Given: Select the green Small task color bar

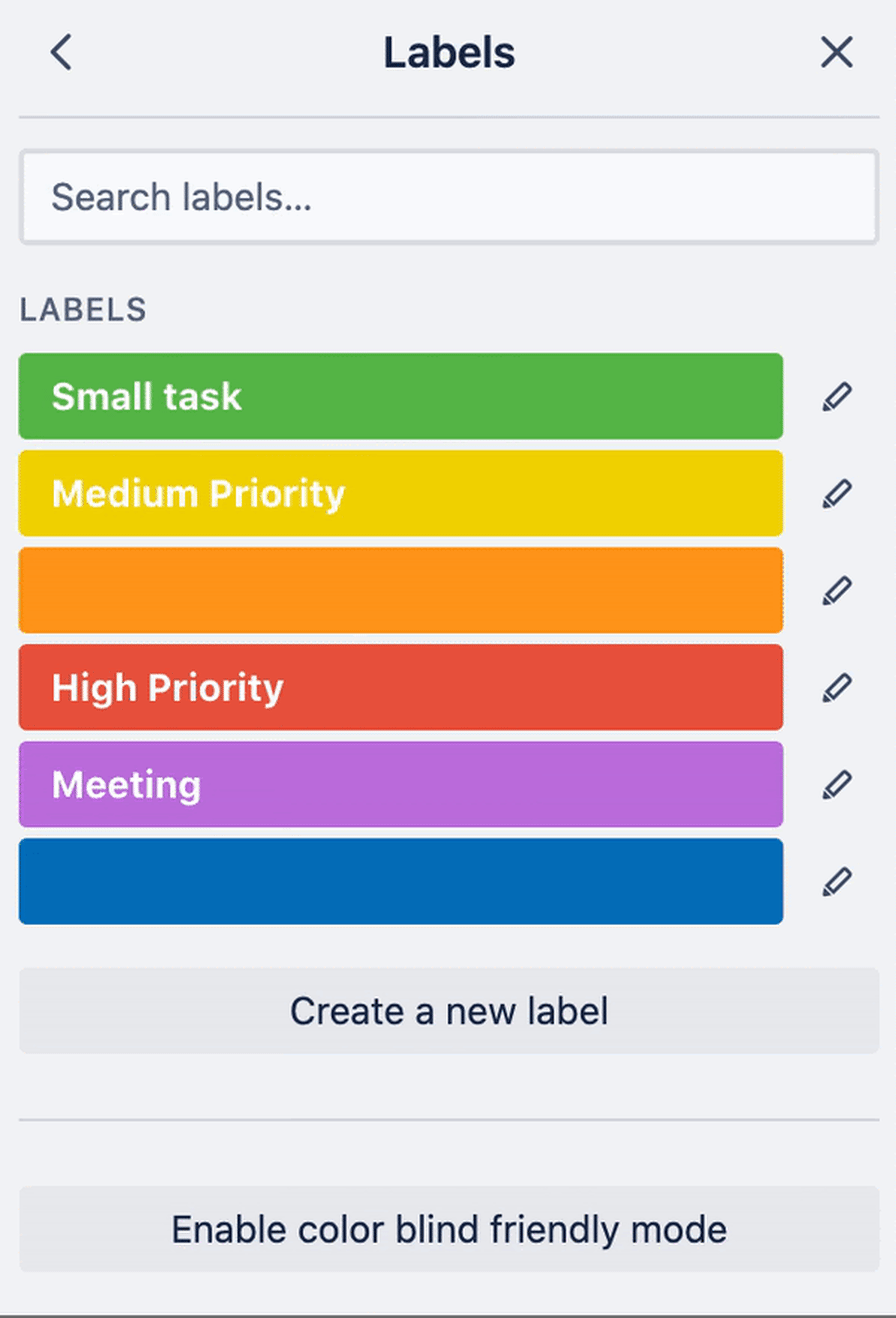Looking at the screenshot, I should click(400, 396).
